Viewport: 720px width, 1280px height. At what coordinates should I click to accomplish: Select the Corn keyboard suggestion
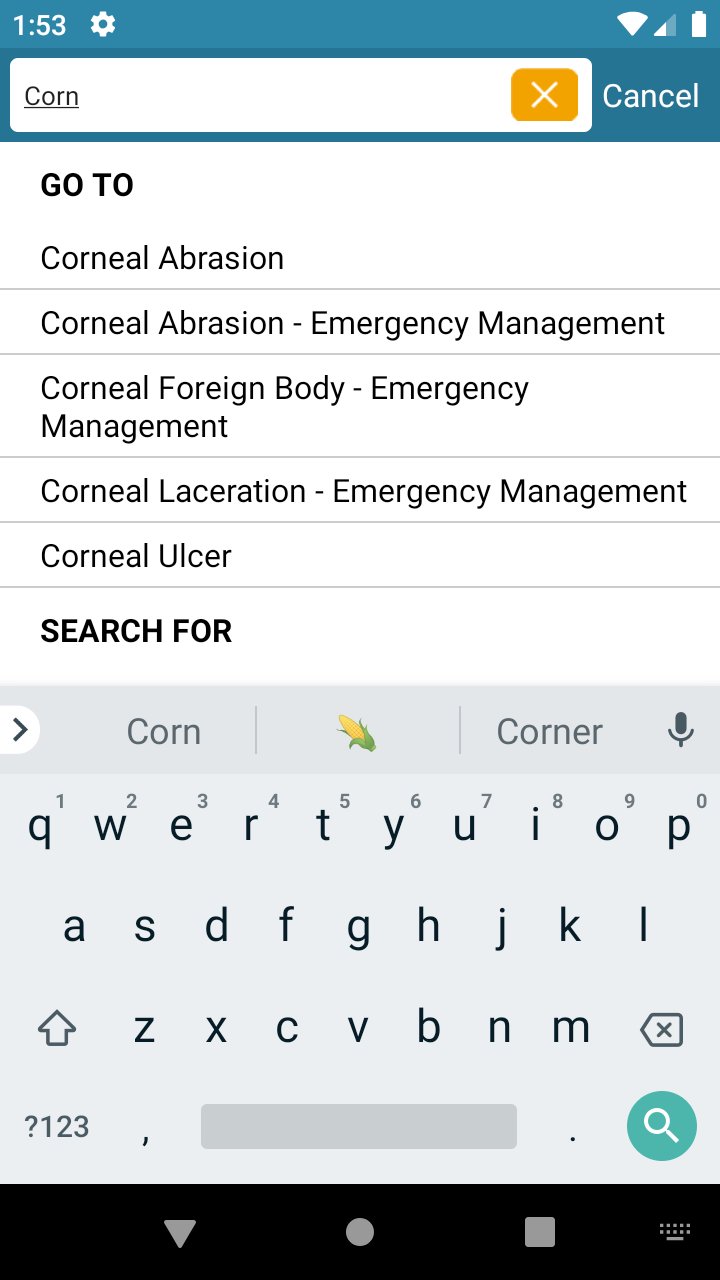click(164, 731)
